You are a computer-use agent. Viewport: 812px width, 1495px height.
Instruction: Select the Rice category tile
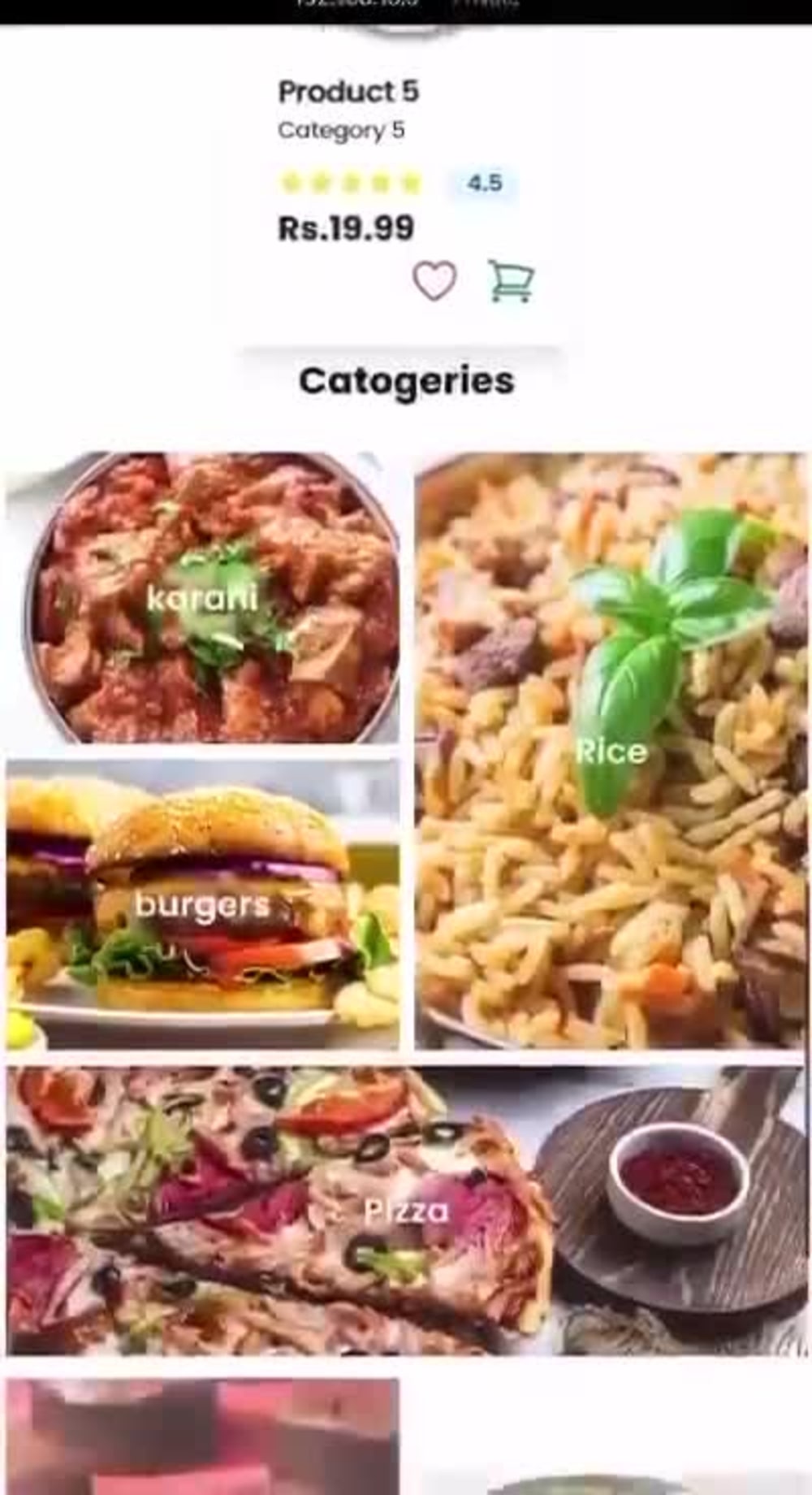tap(611, 751)
